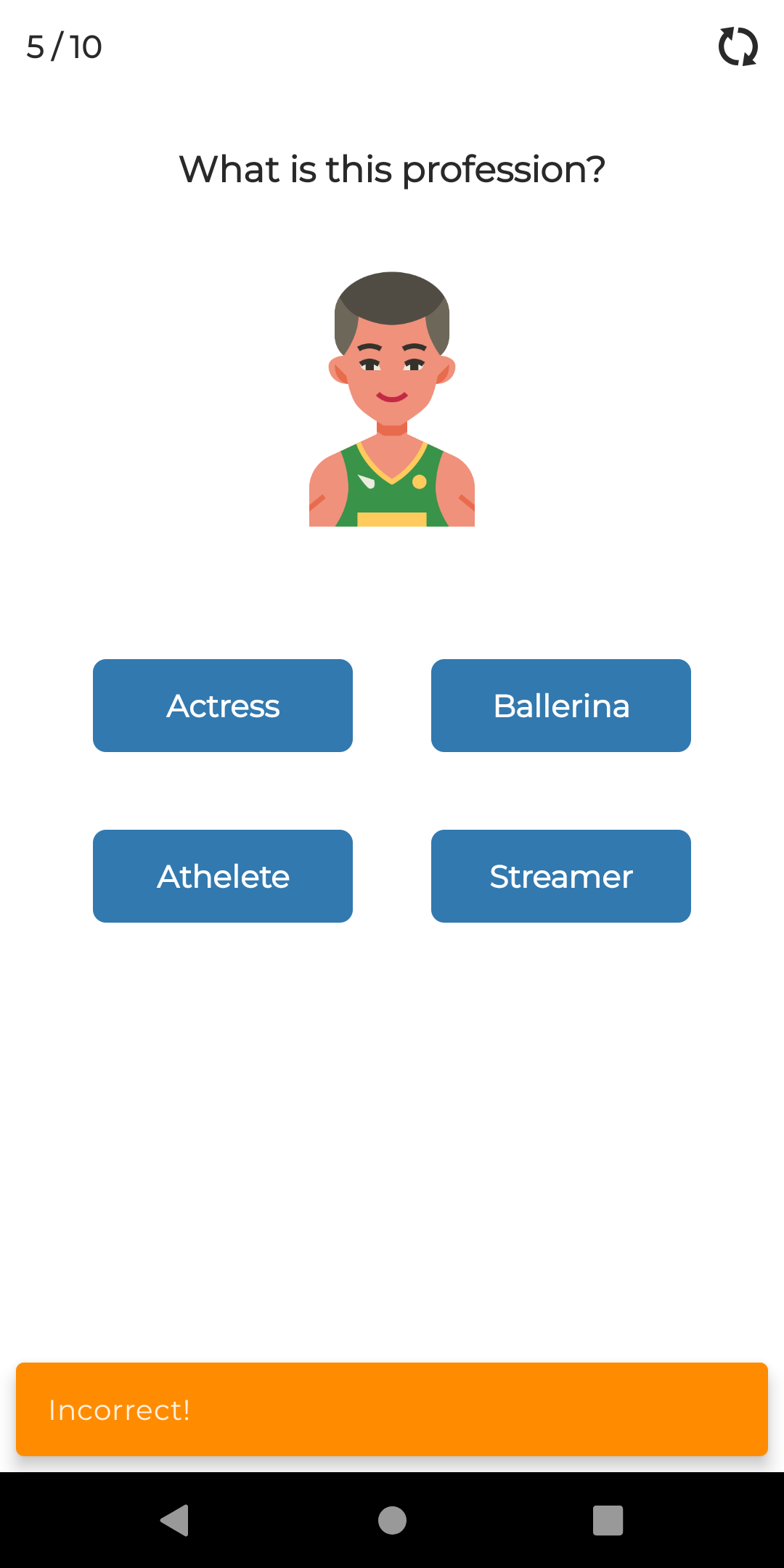Select the Actress answer
This screenshot has width=784, height=1568.
tap(222, 705)
